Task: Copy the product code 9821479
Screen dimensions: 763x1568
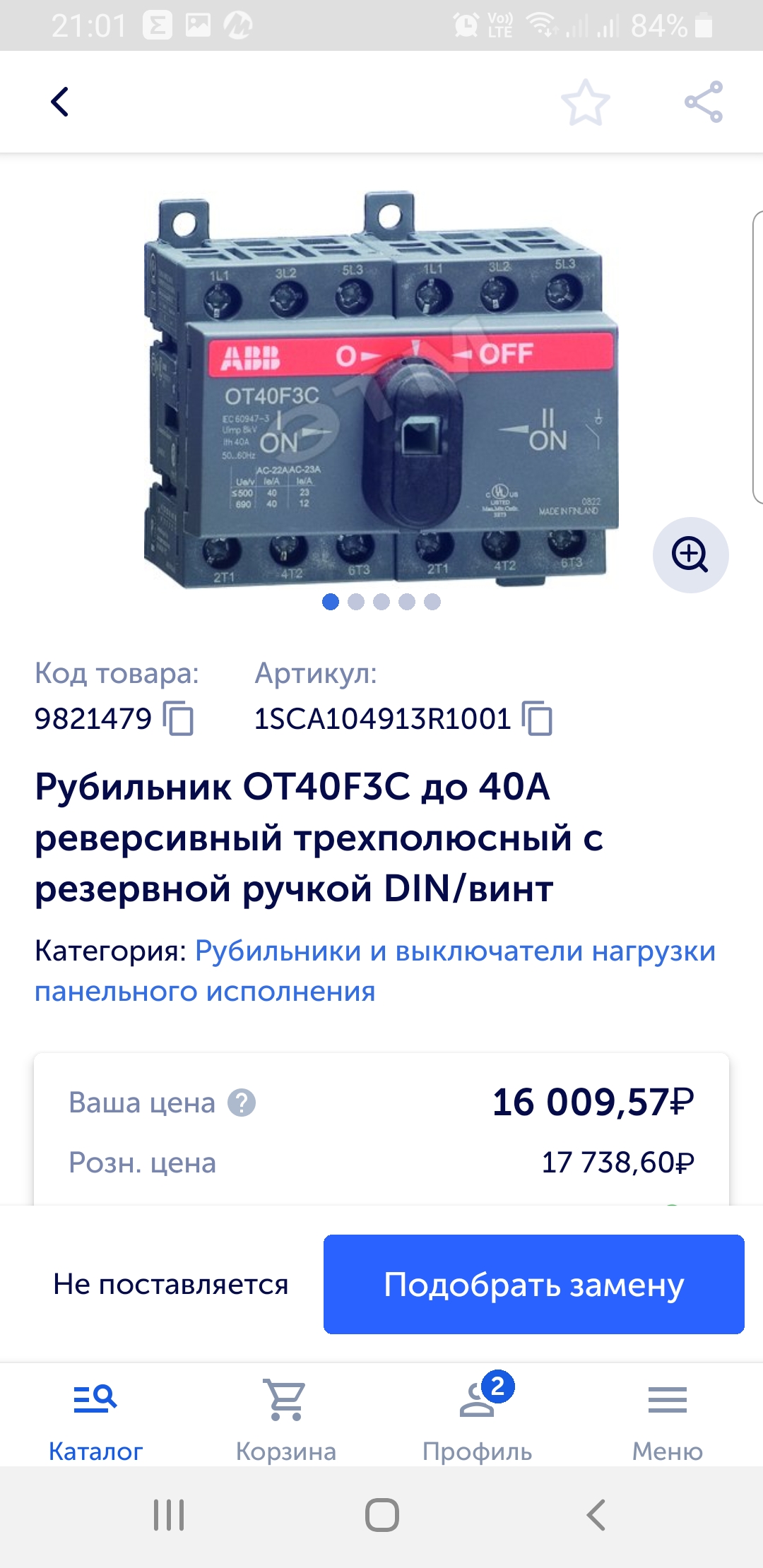Action: (179, 719)
